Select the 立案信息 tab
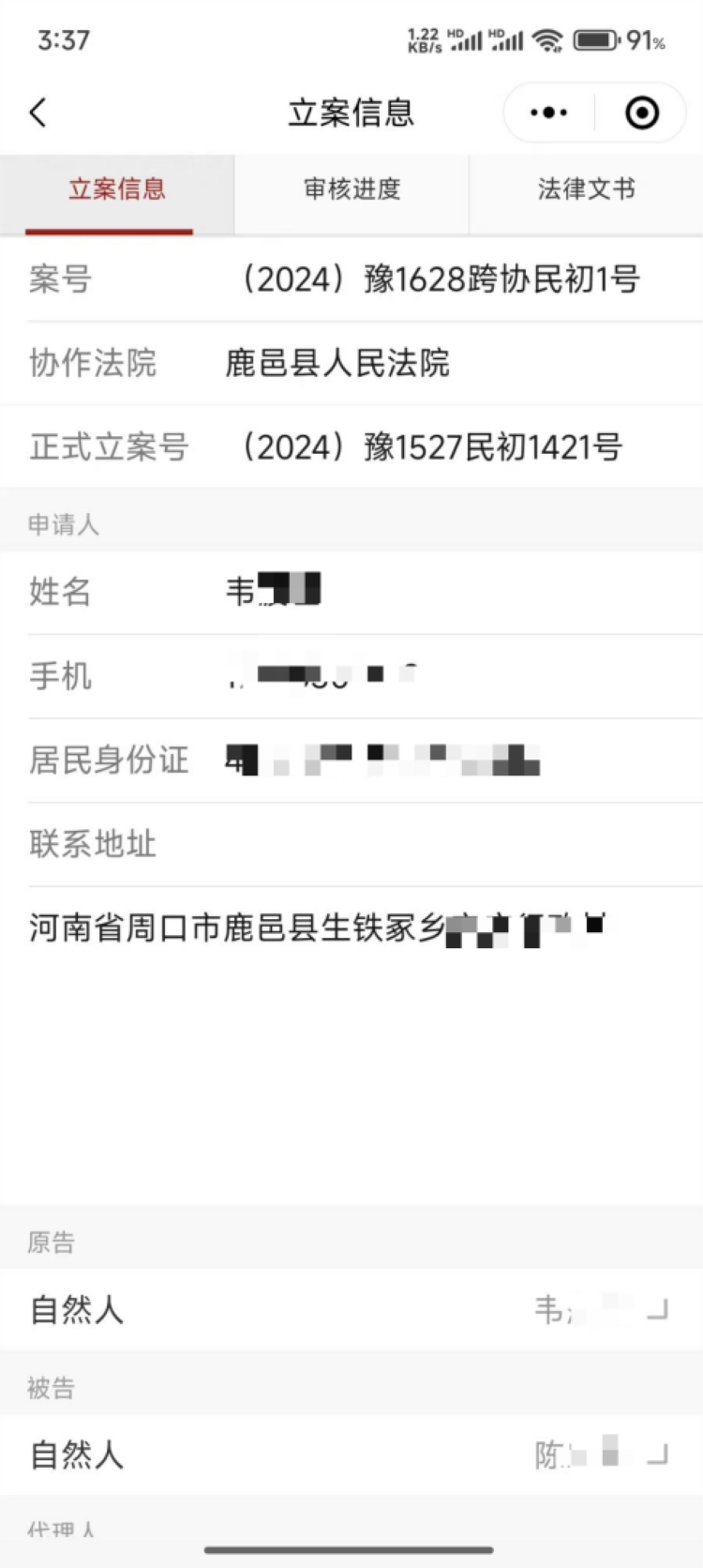Screen dimensions: 703x1568 [x=117, y=189]
